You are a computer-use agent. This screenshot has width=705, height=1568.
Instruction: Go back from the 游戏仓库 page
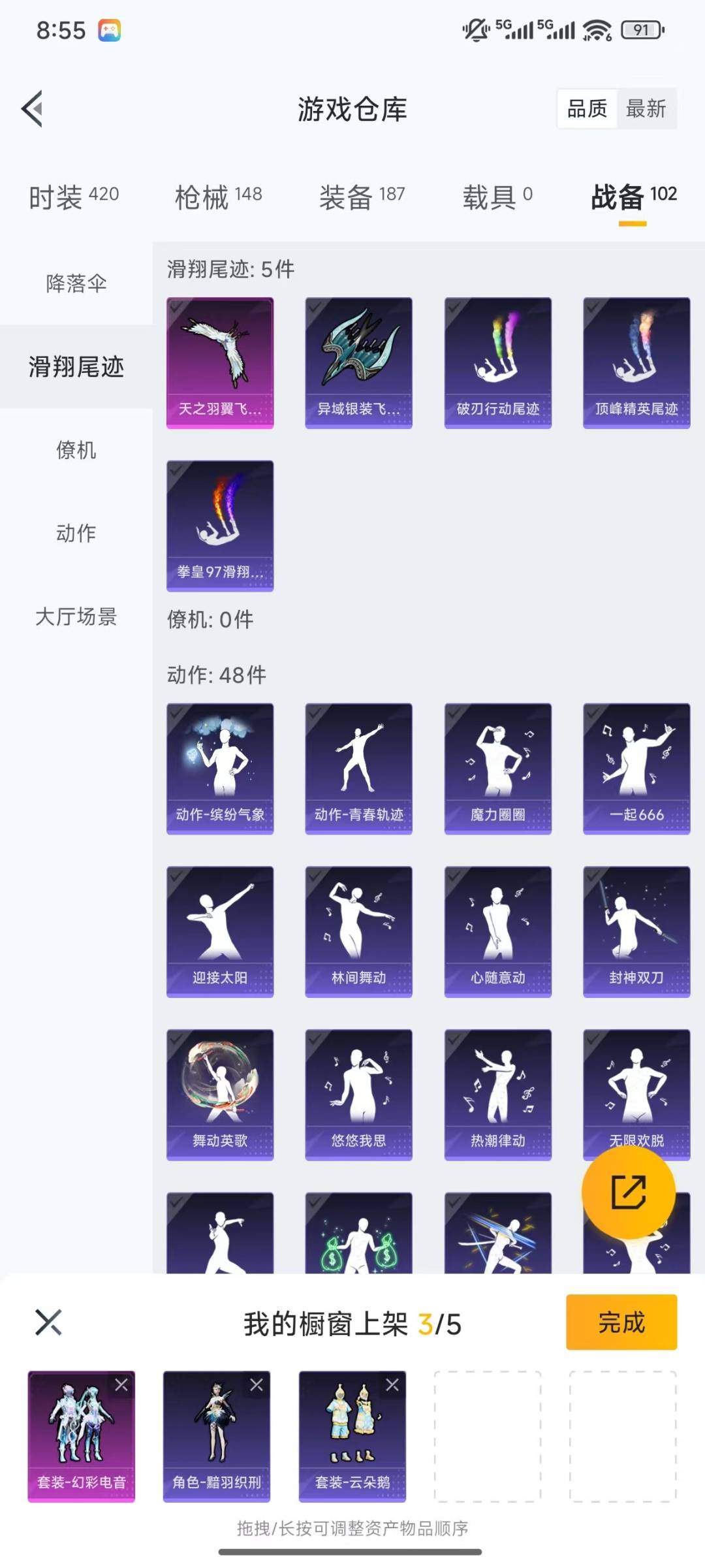pos(33,108)
